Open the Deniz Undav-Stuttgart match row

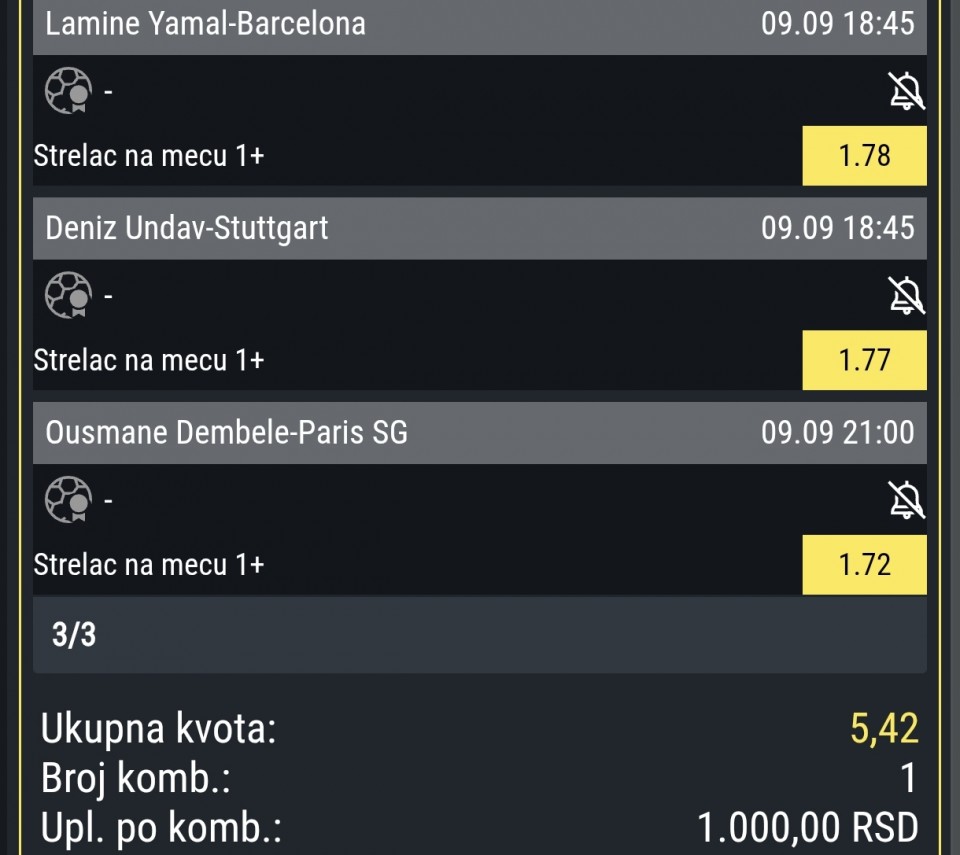tap(479, 228)
